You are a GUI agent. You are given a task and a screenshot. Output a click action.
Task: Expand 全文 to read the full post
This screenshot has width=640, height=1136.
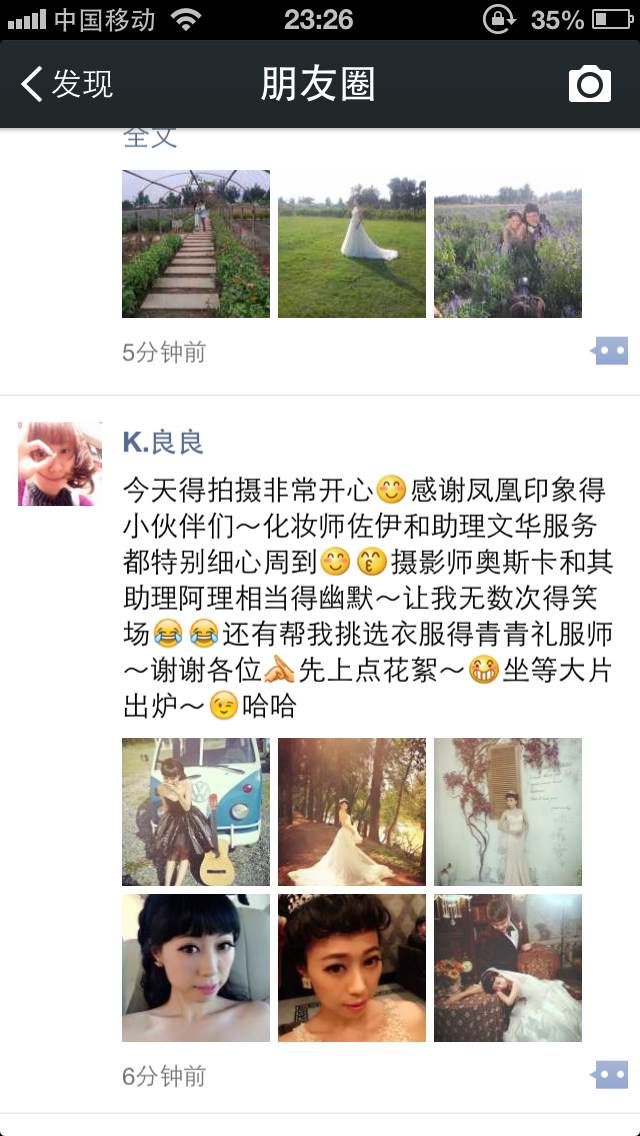pyautogui.click(x=150, y=138)
